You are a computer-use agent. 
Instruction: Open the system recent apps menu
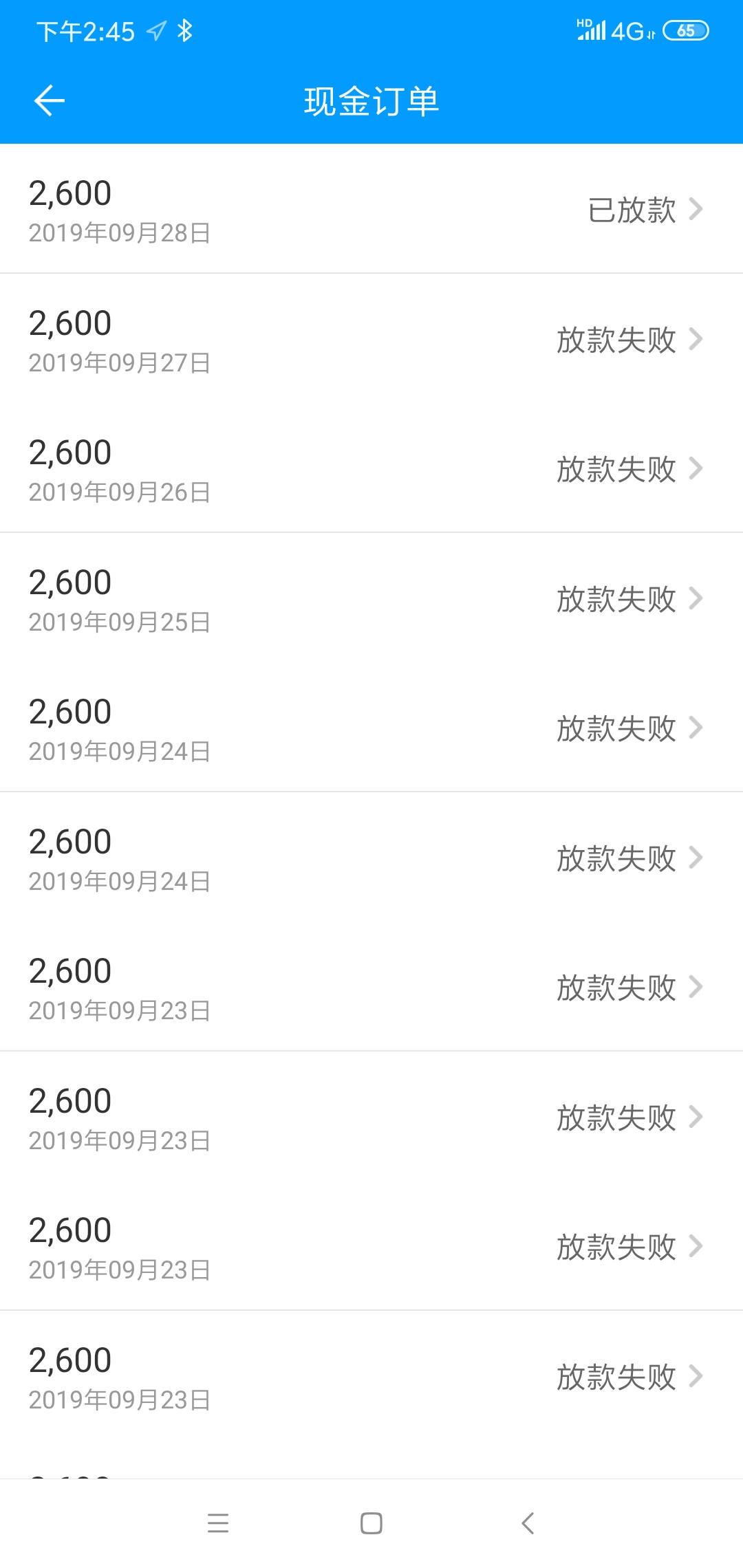point(218,1523)
